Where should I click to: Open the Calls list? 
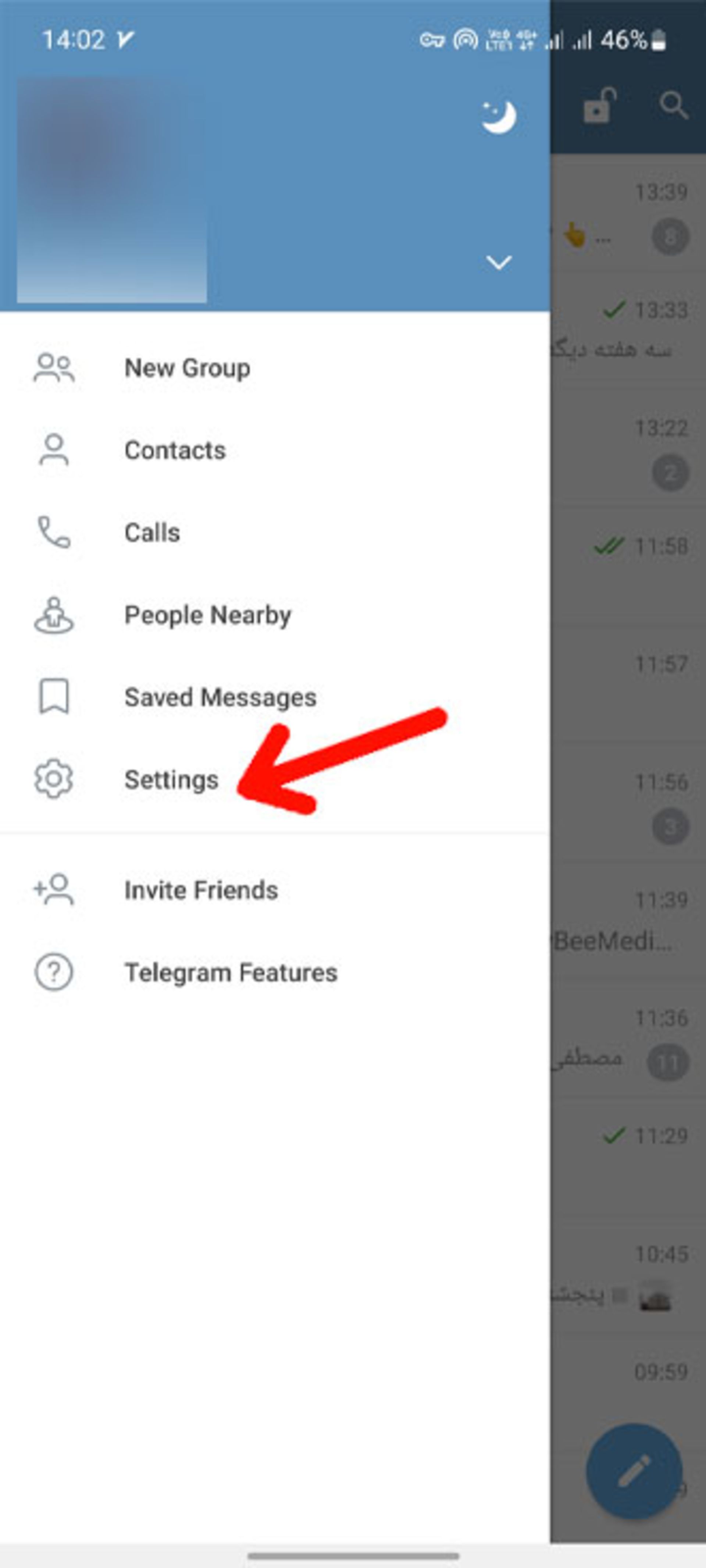[x=152, y=533]
